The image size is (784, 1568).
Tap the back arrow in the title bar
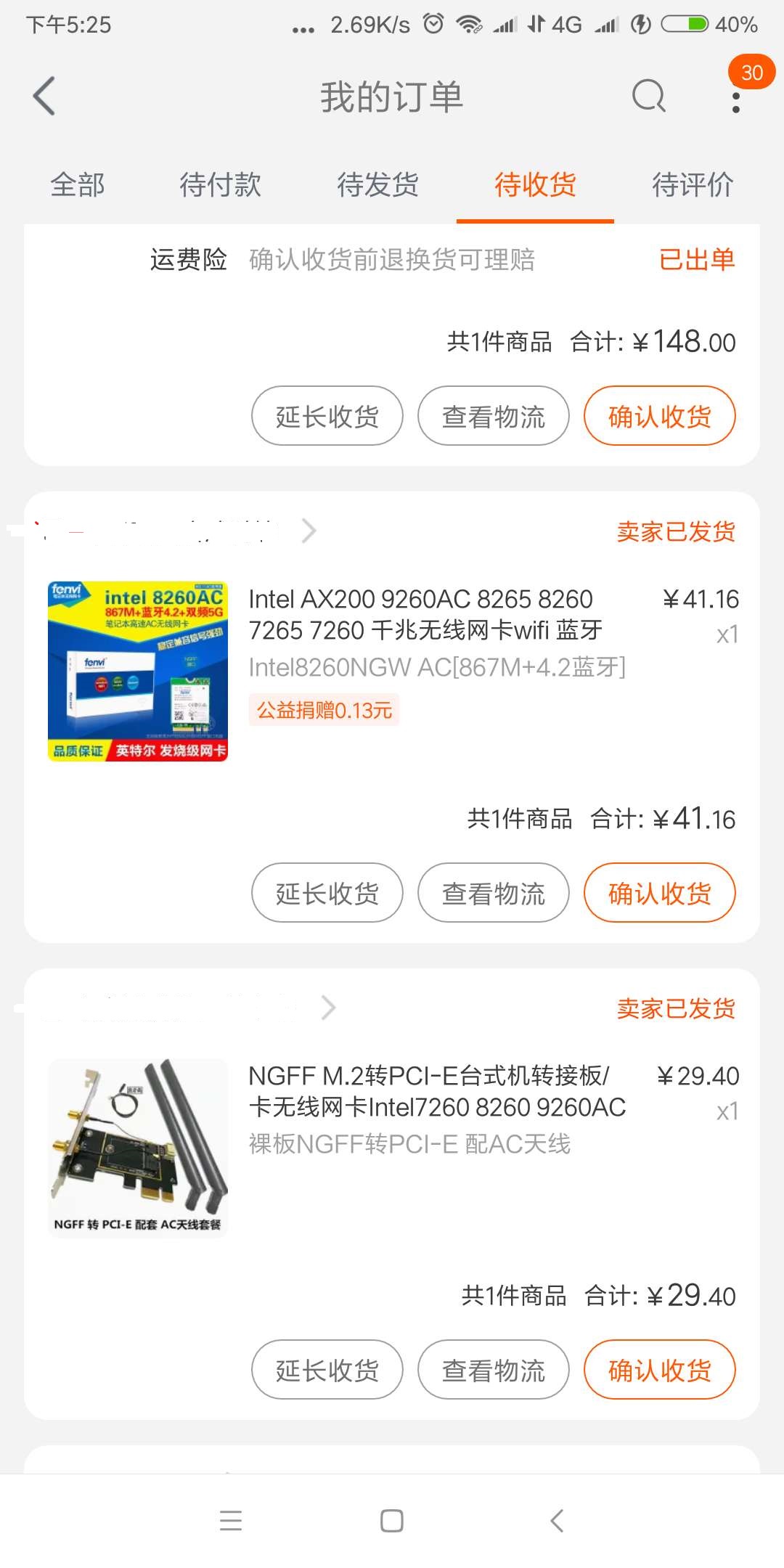pyautogui.click(x=45, y=97)
